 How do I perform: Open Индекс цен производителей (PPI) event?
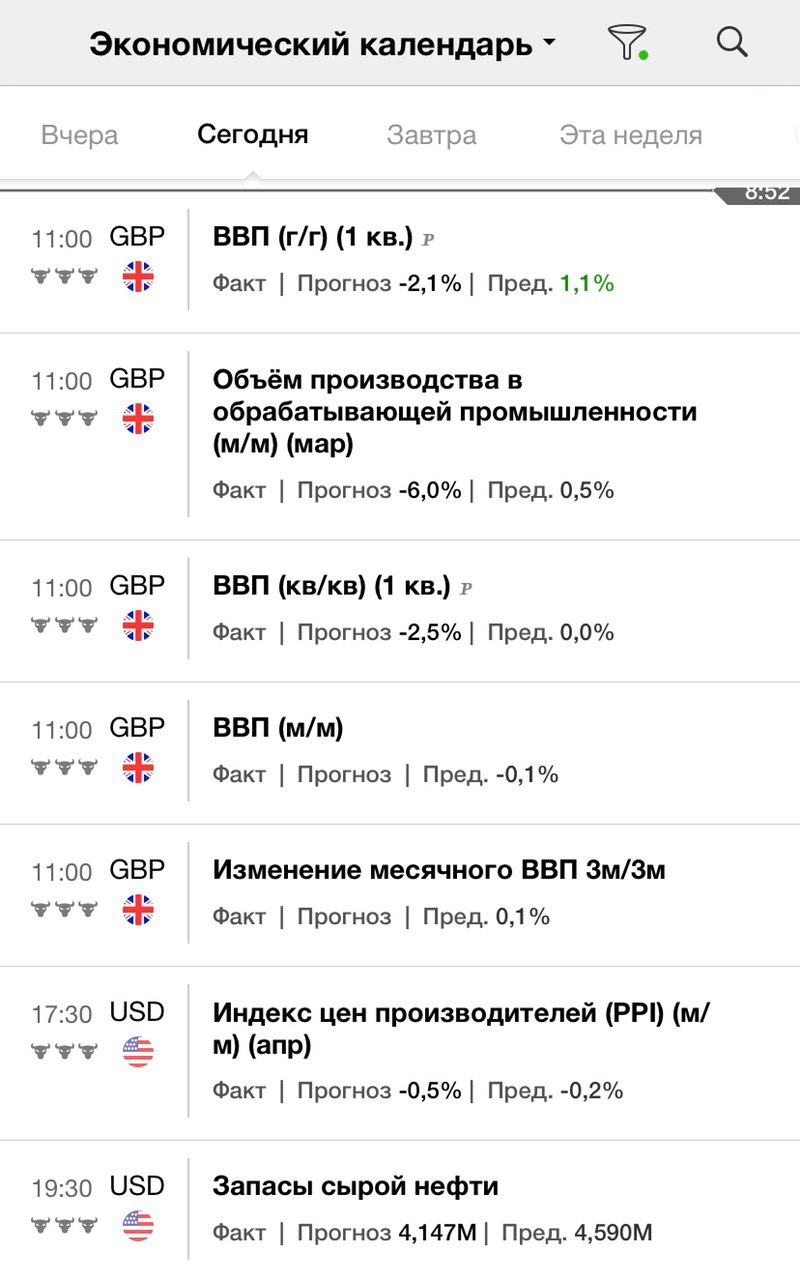click(x=400, y=1054)
